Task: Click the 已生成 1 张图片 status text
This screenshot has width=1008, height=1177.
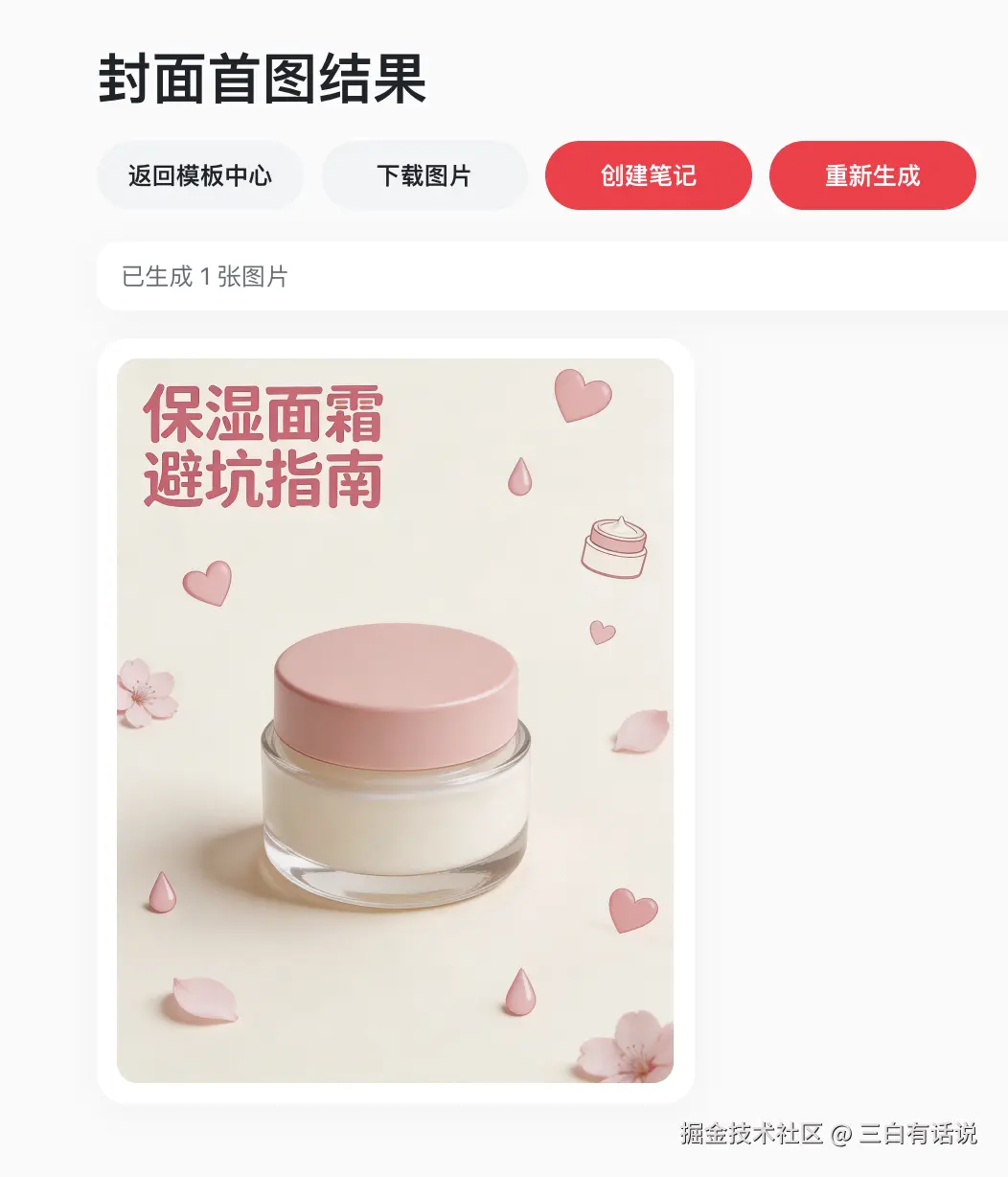Action: [x=201, y=277]
